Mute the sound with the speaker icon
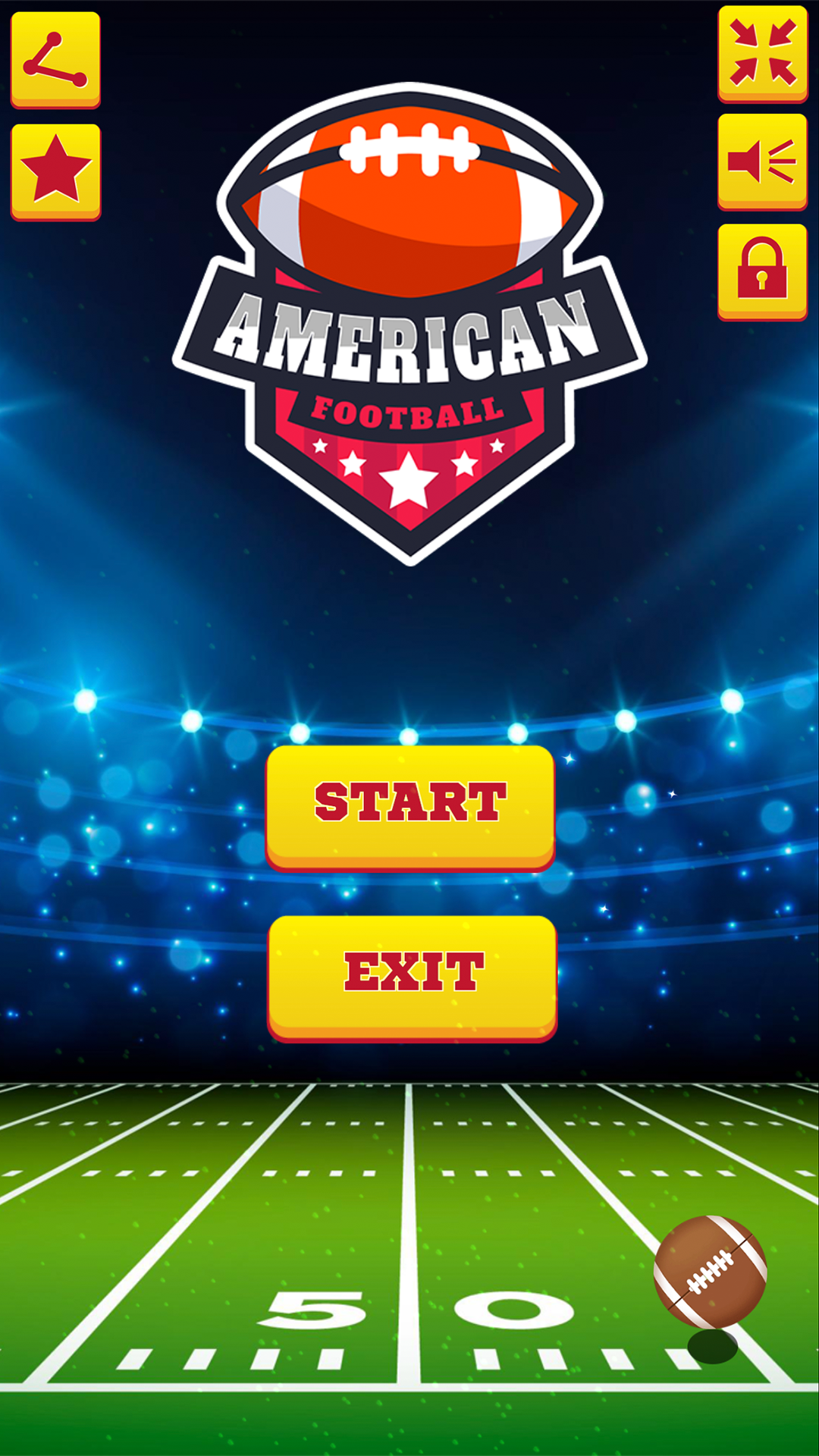 (762, 161)
